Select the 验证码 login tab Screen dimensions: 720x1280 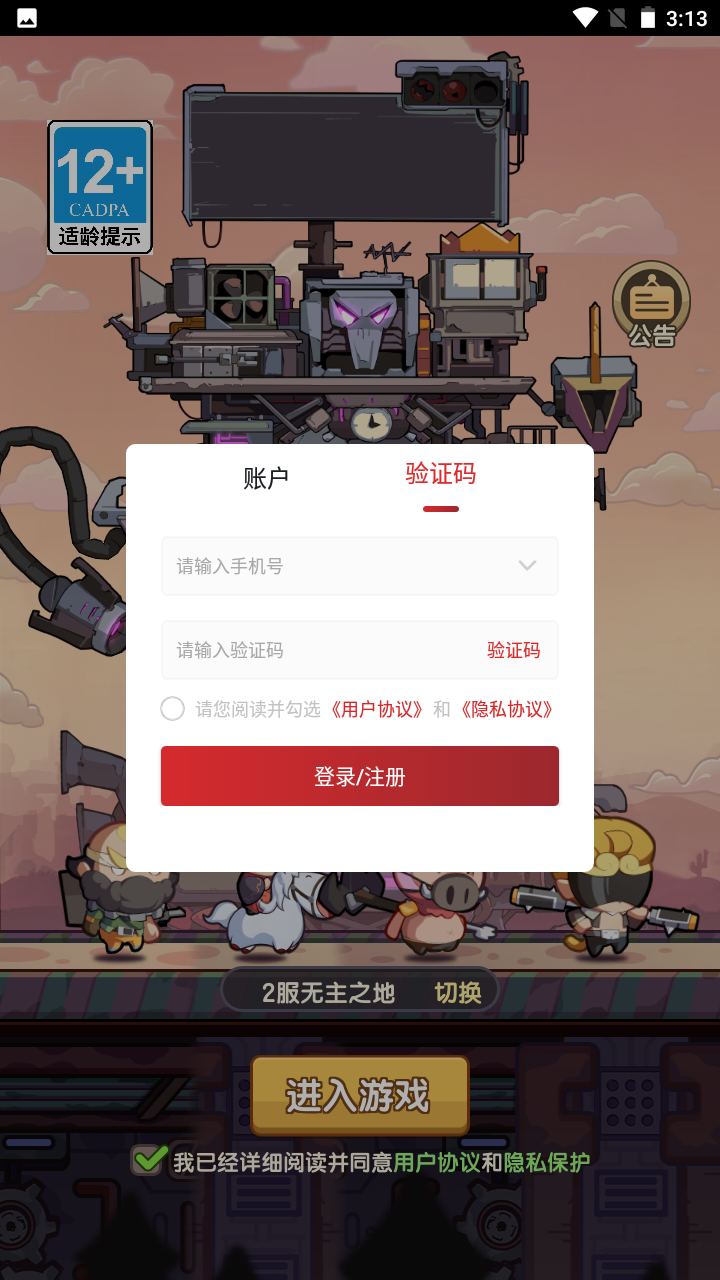tap(440, 474)
